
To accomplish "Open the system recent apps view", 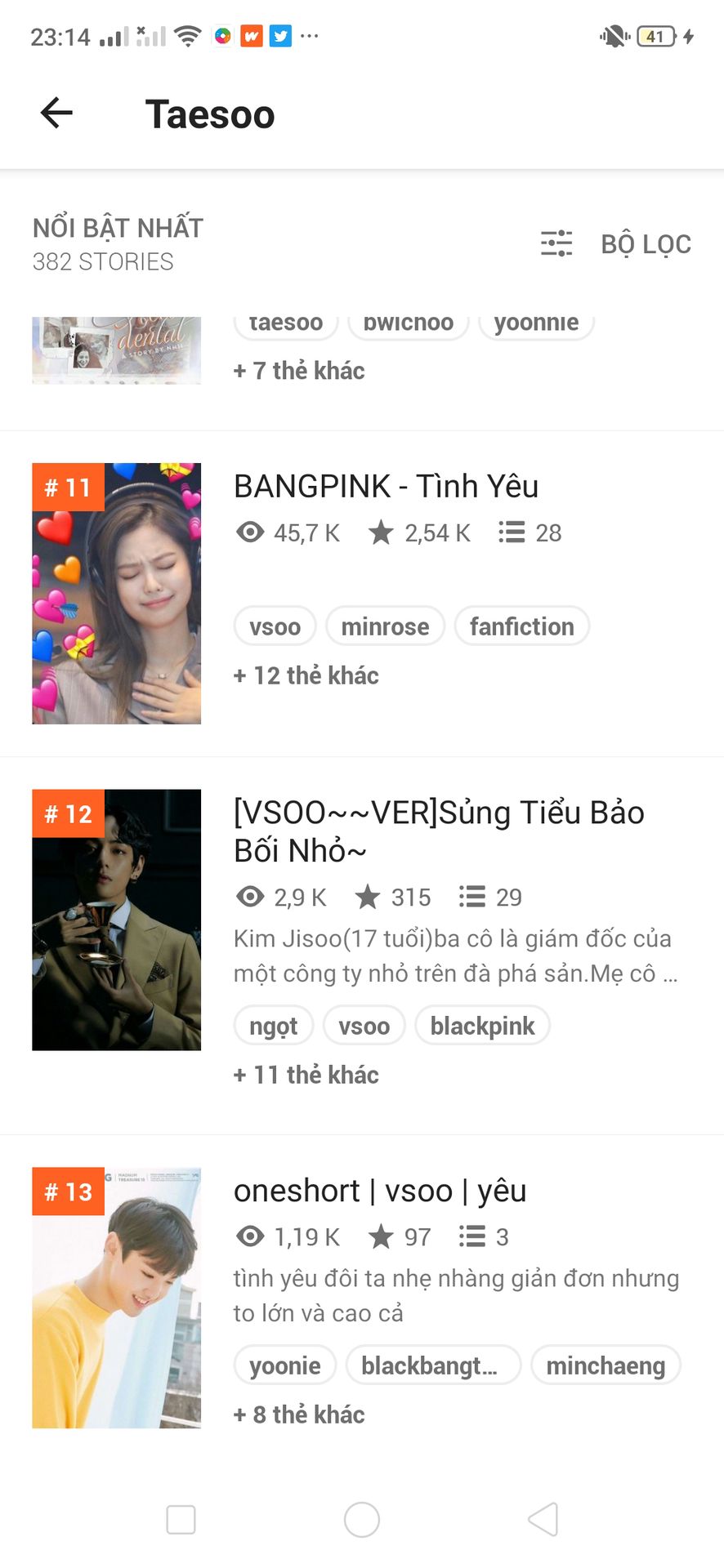I will [181, 1520].
